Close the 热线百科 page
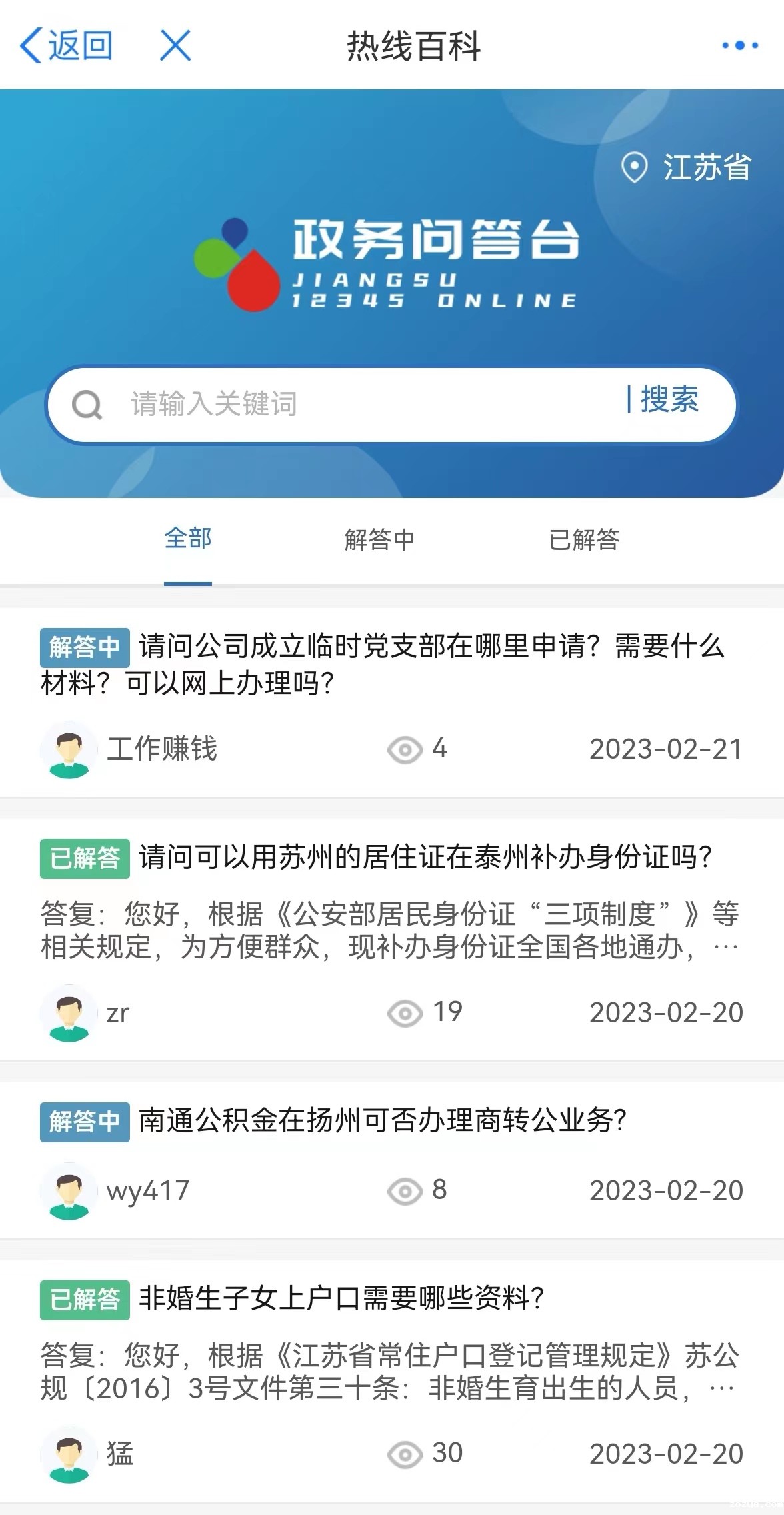784x1515 pixels. (175, 45)
